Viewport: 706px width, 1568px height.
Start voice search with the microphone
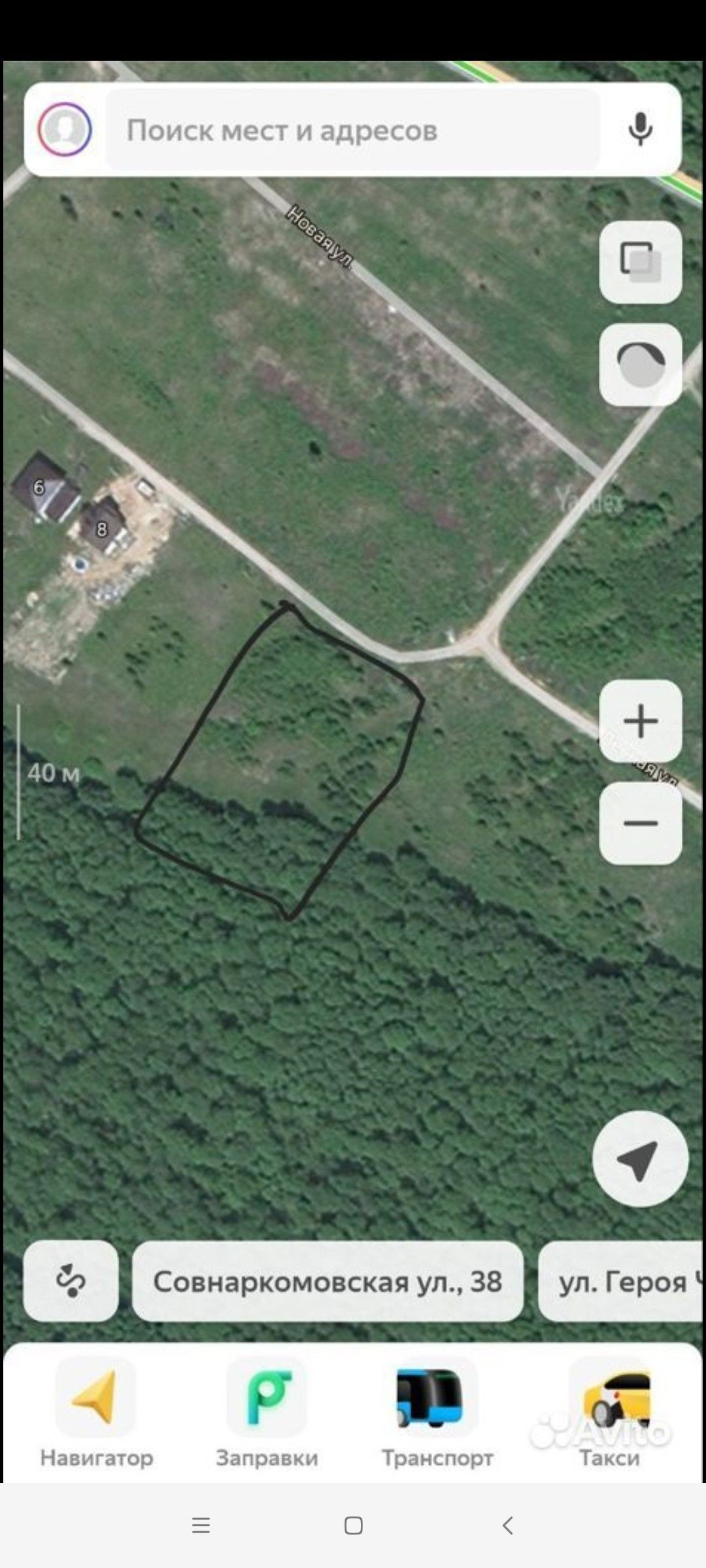pyautogui.click(x=640, y=129)
